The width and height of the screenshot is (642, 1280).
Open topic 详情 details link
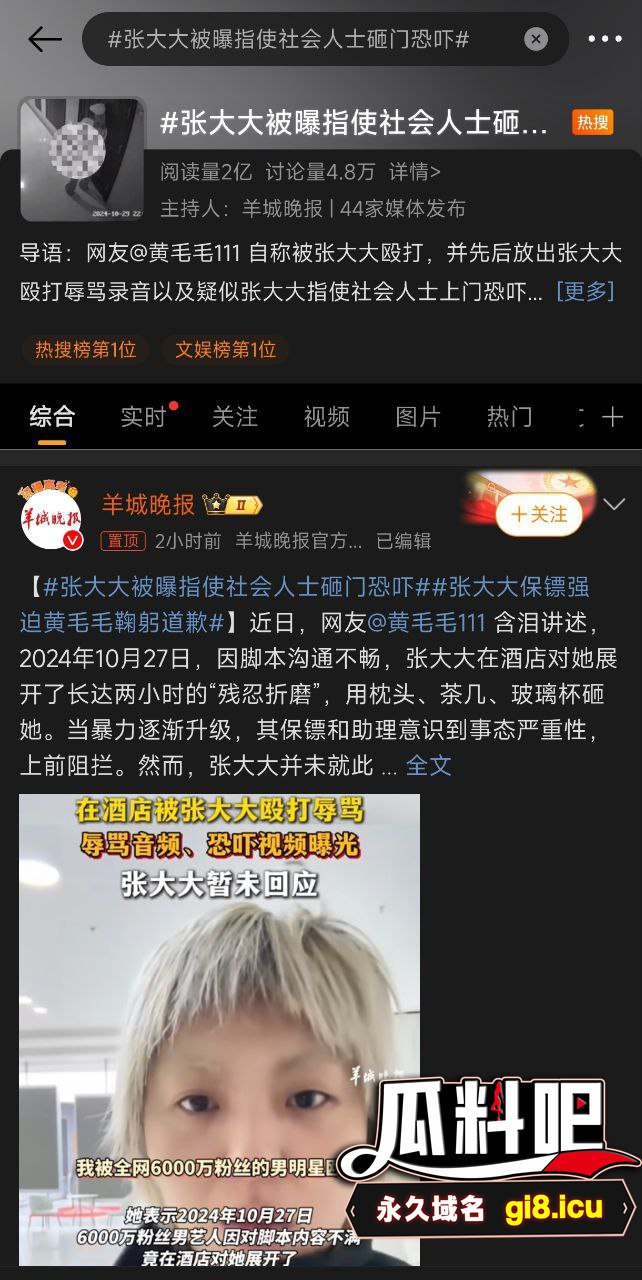(414, 172)
